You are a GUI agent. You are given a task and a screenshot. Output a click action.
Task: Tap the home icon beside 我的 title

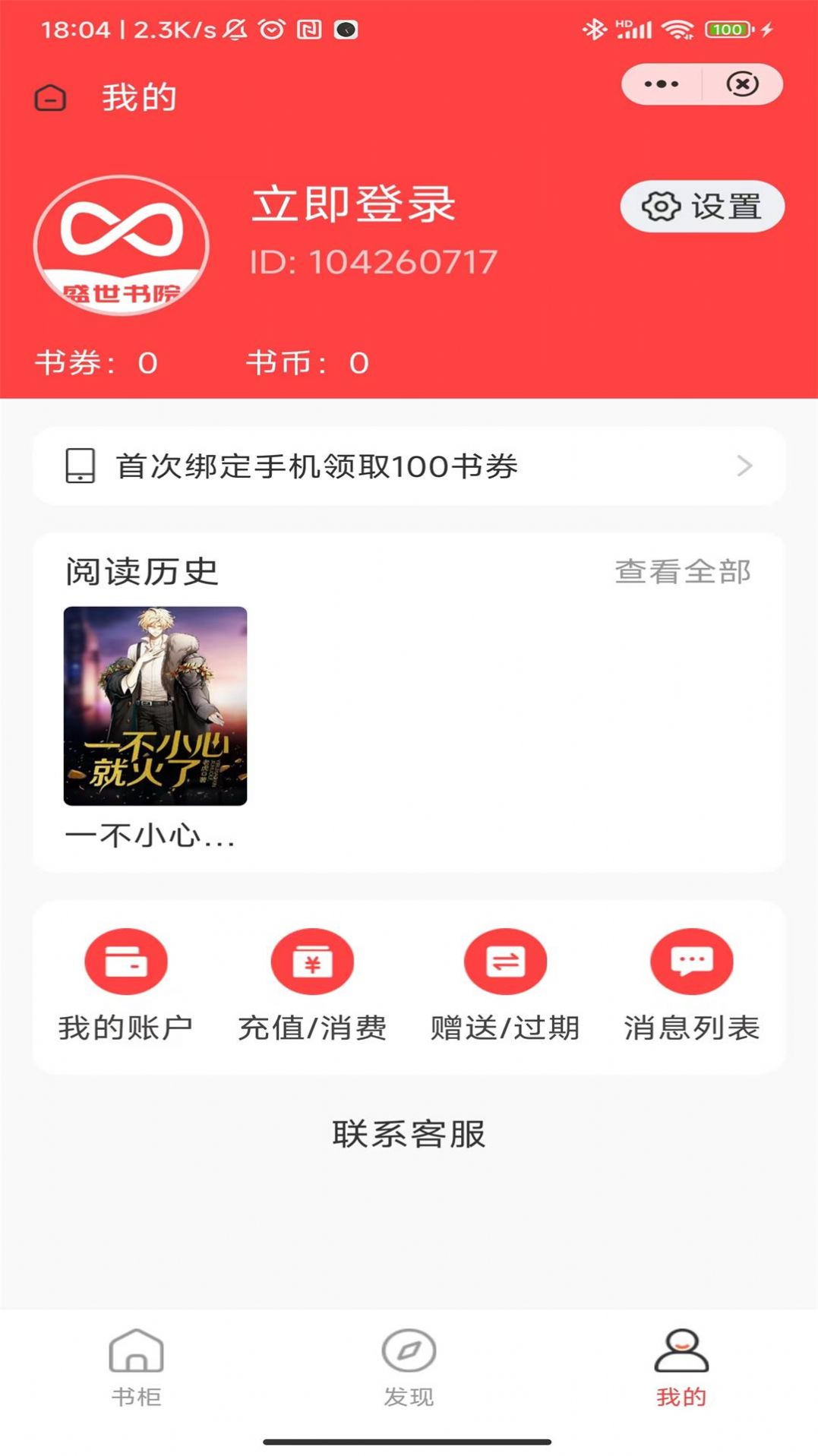click(x=49, y=97)
